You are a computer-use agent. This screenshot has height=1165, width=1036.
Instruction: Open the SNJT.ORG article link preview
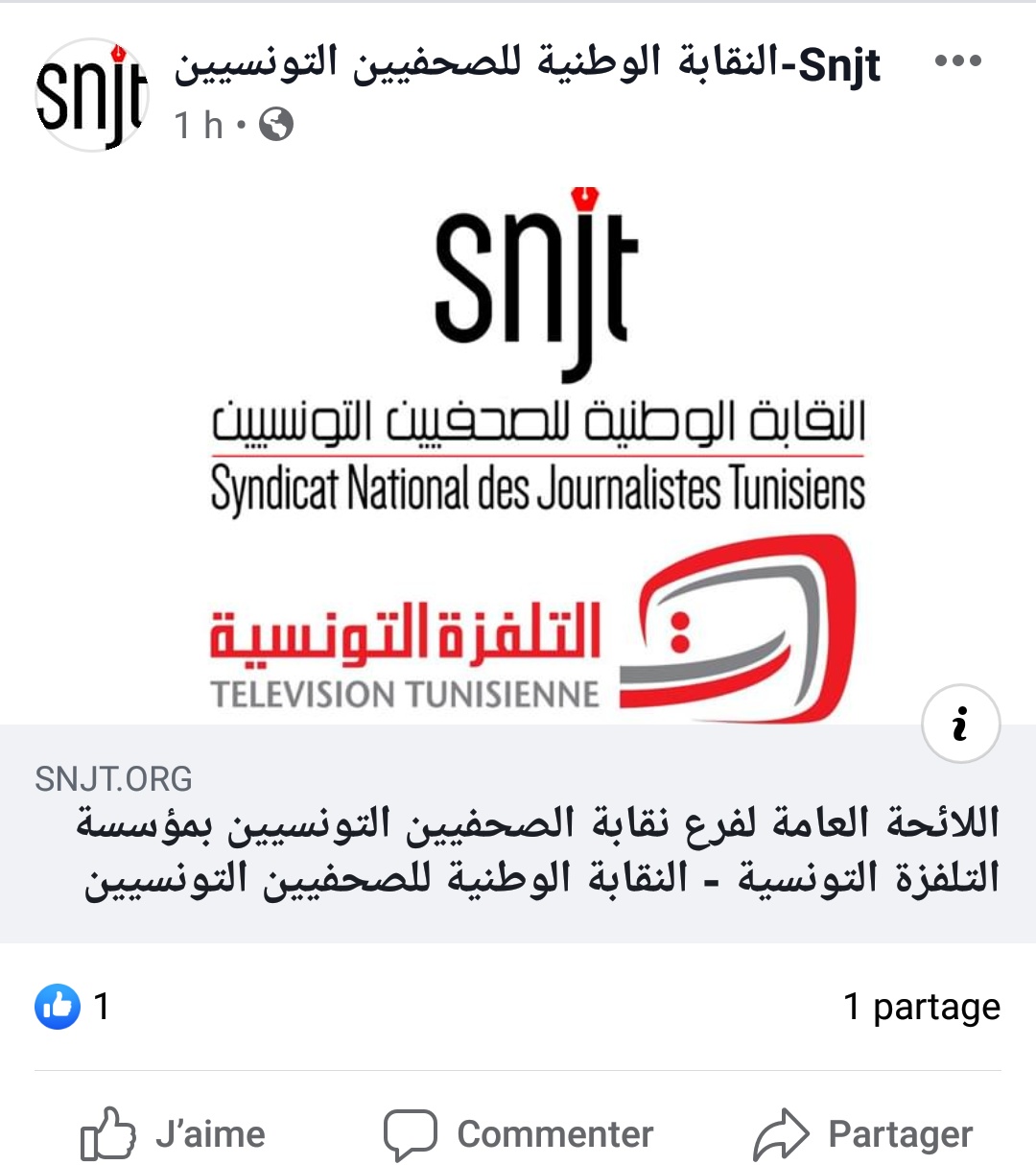518,835
